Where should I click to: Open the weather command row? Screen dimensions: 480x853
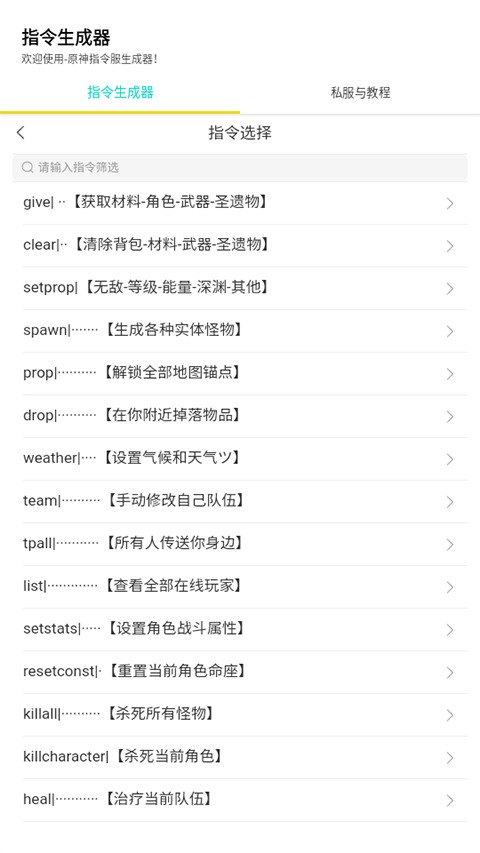[x=240, y=459]
